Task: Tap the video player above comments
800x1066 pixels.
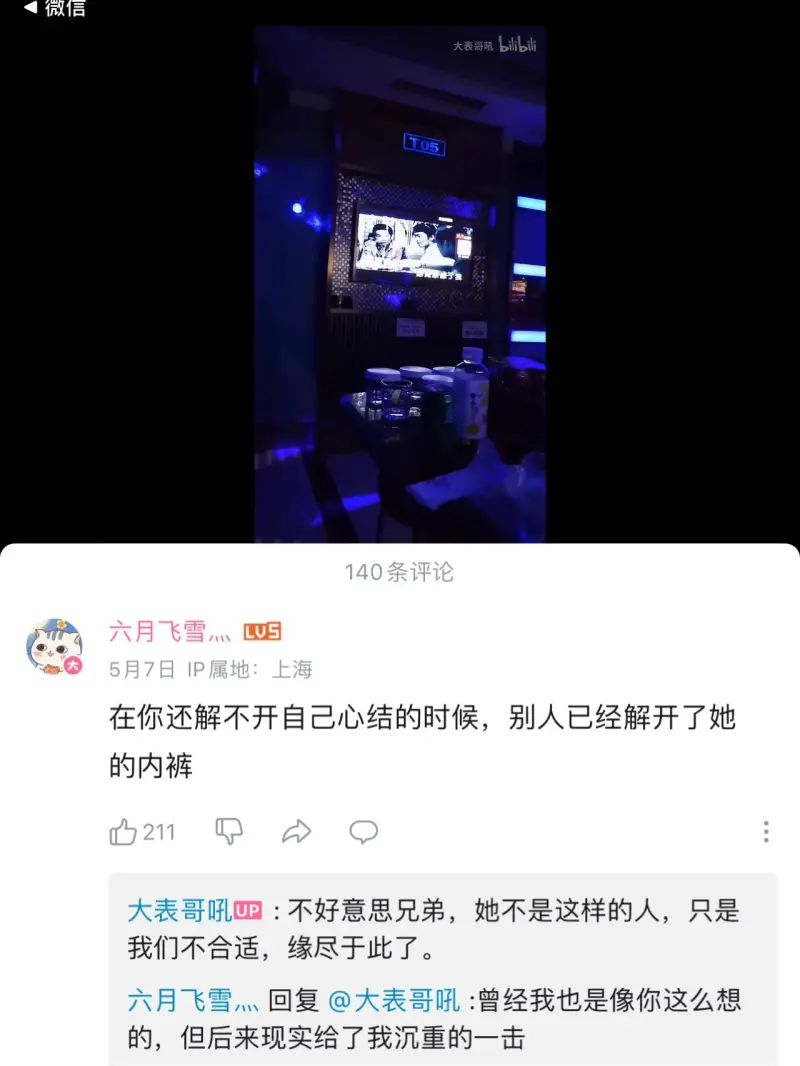Action: [x=399, y=284]
